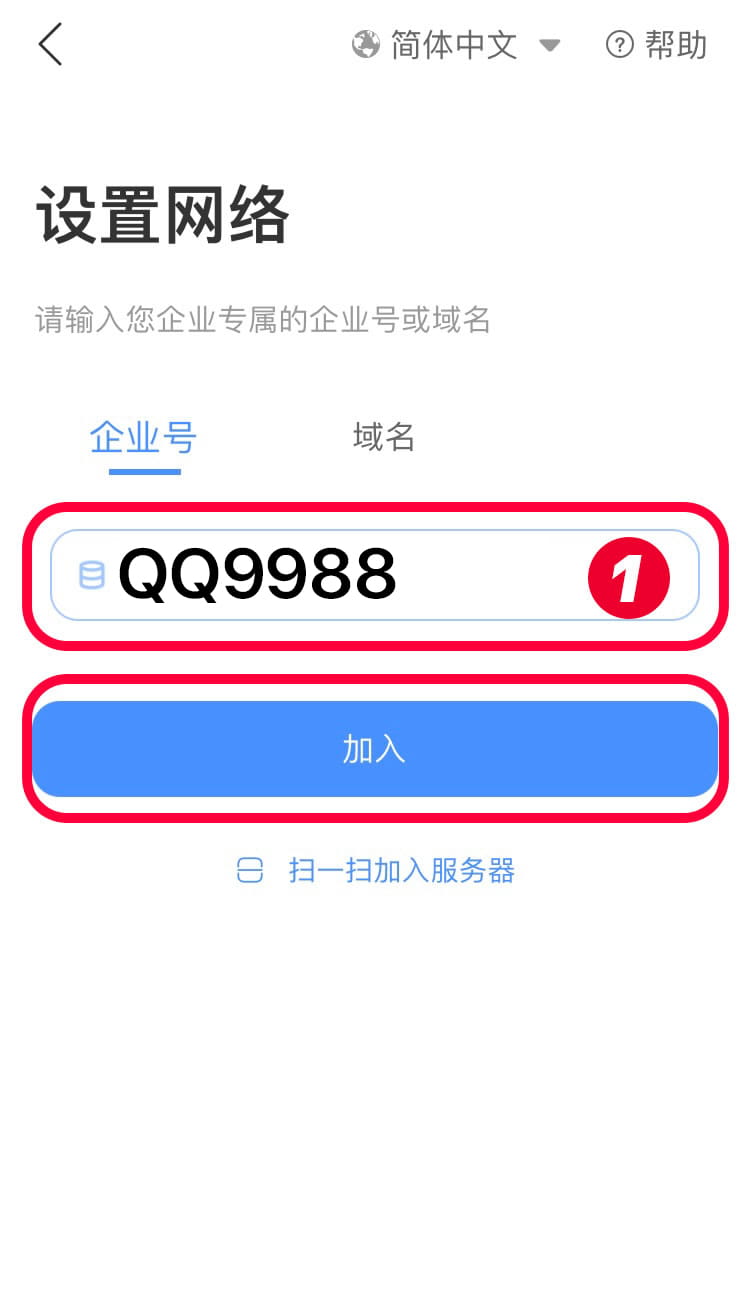This screenshot has width=750, height=1294.
Task: Tap the enterprise ID field showing QQ9988
Action: (x=375, y=575)
